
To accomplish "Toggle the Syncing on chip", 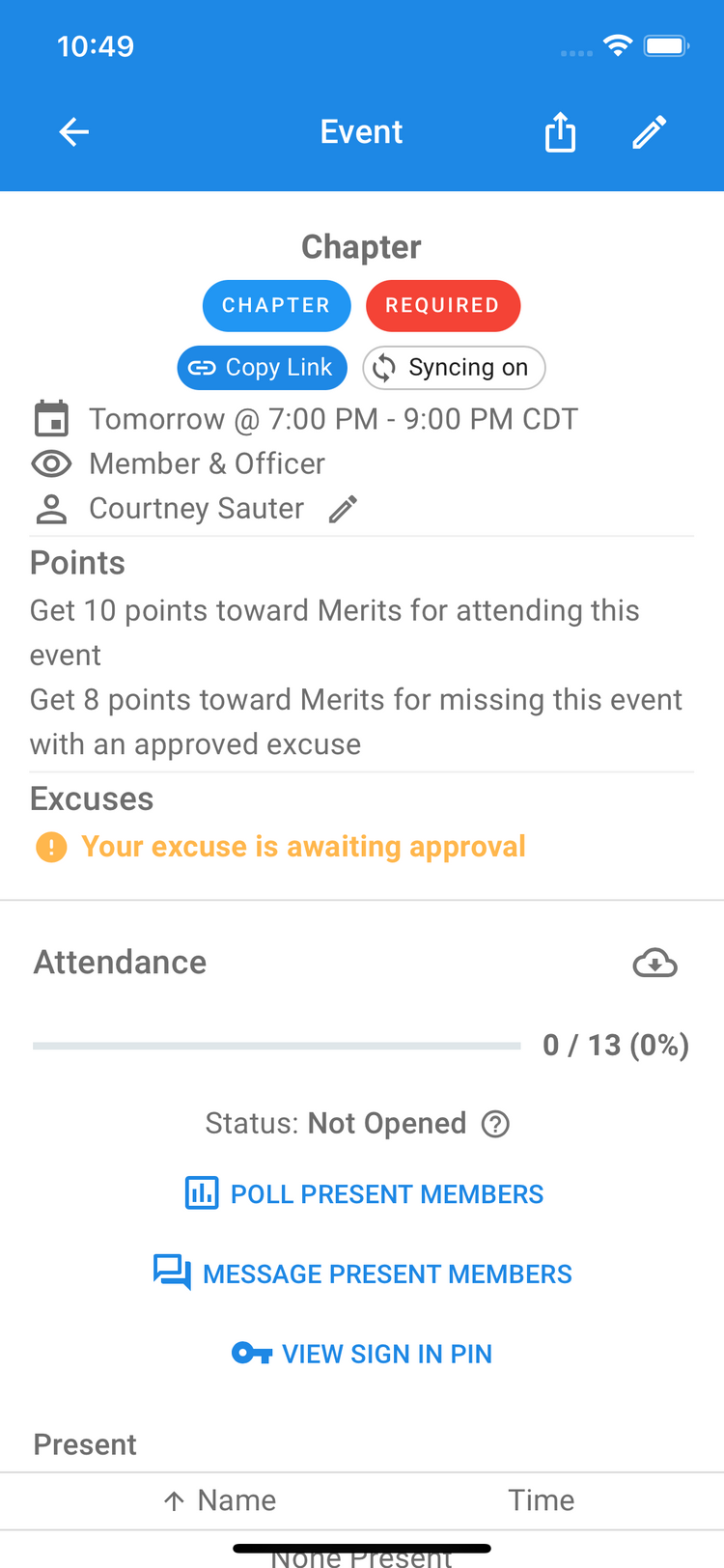I will coord(454,368).
